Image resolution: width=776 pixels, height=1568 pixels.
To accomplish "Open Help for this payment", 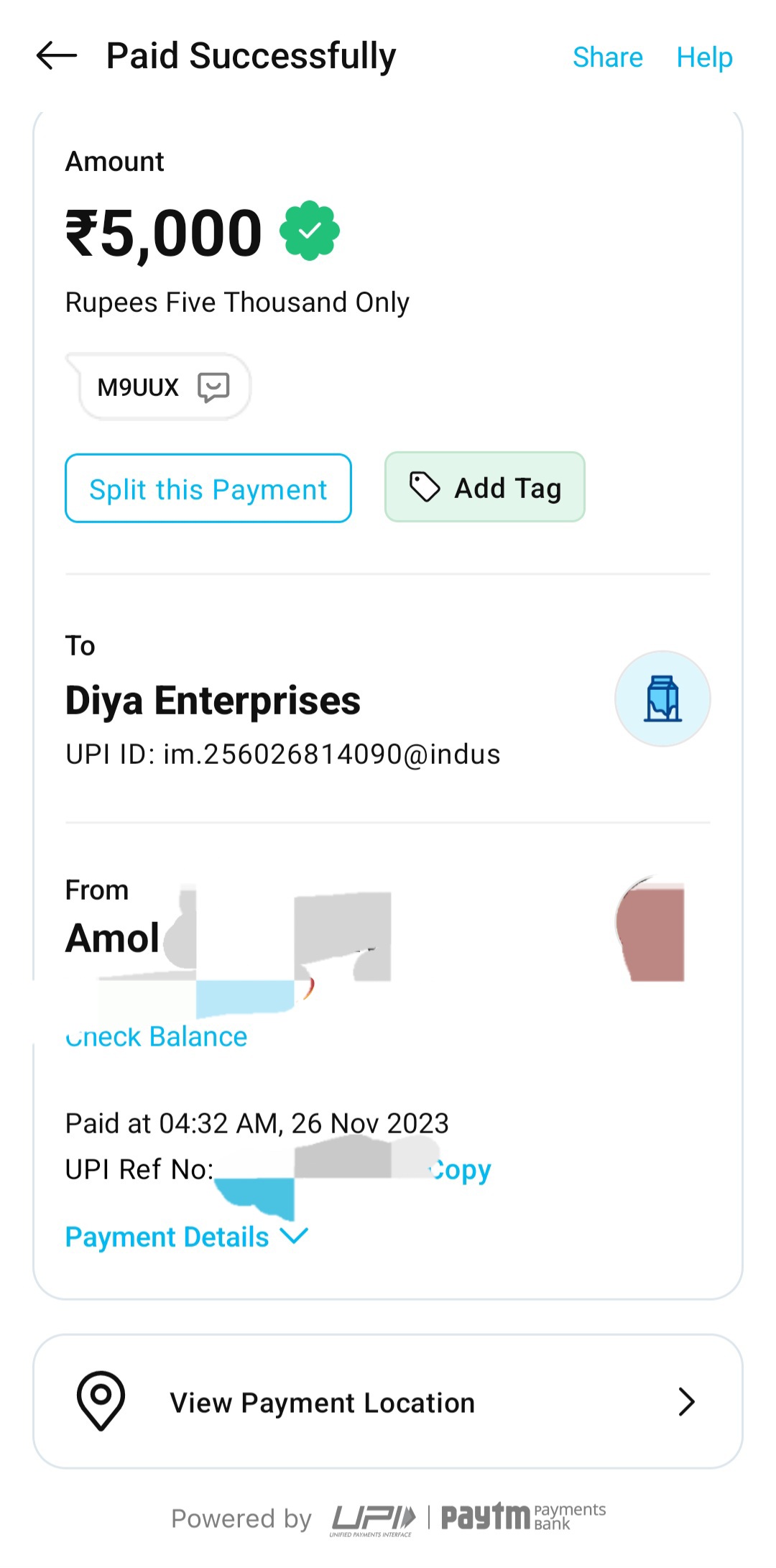I will (704, 57).
